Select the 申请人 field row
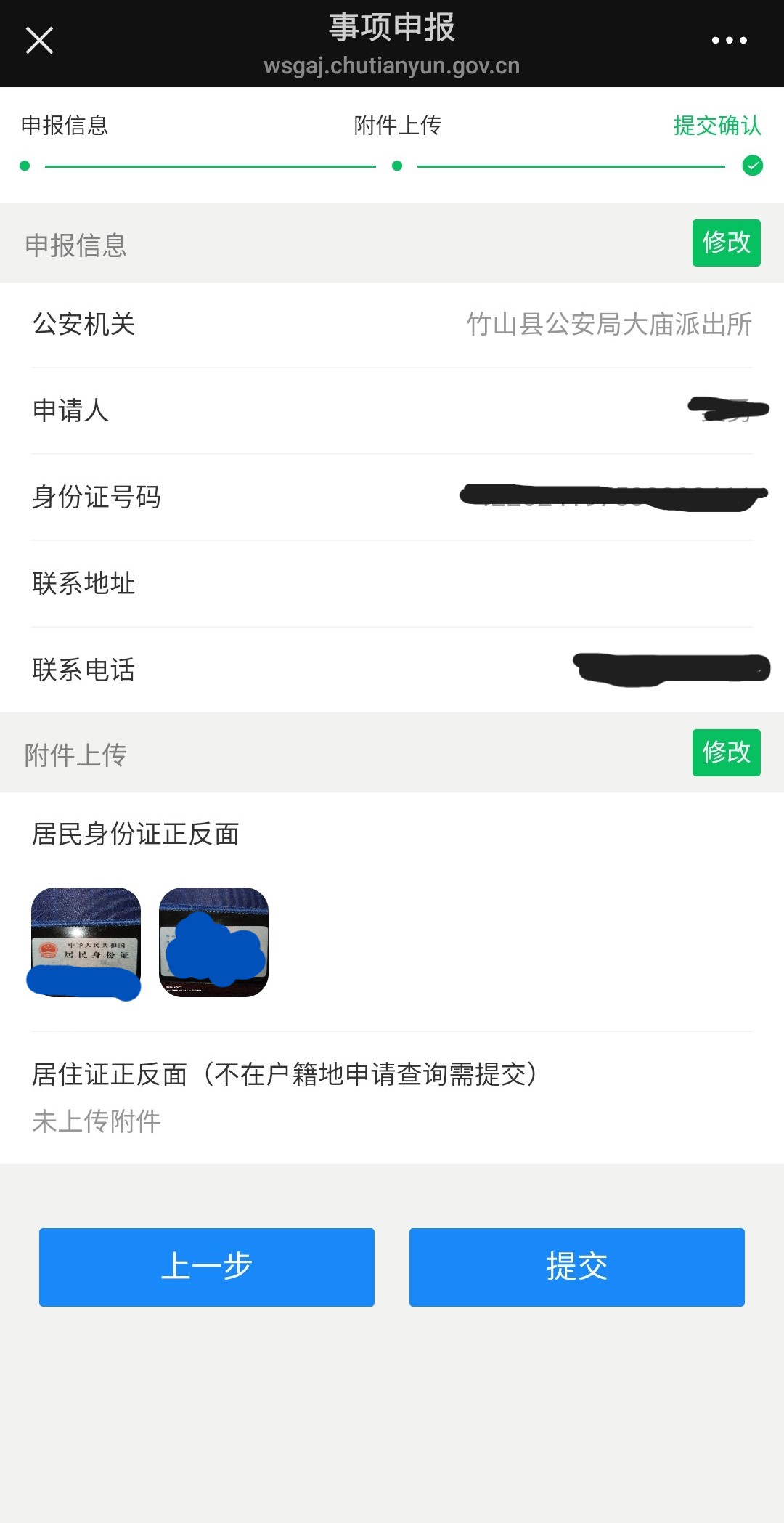The height and width of the screenshot is (1523, 784). 392,411
